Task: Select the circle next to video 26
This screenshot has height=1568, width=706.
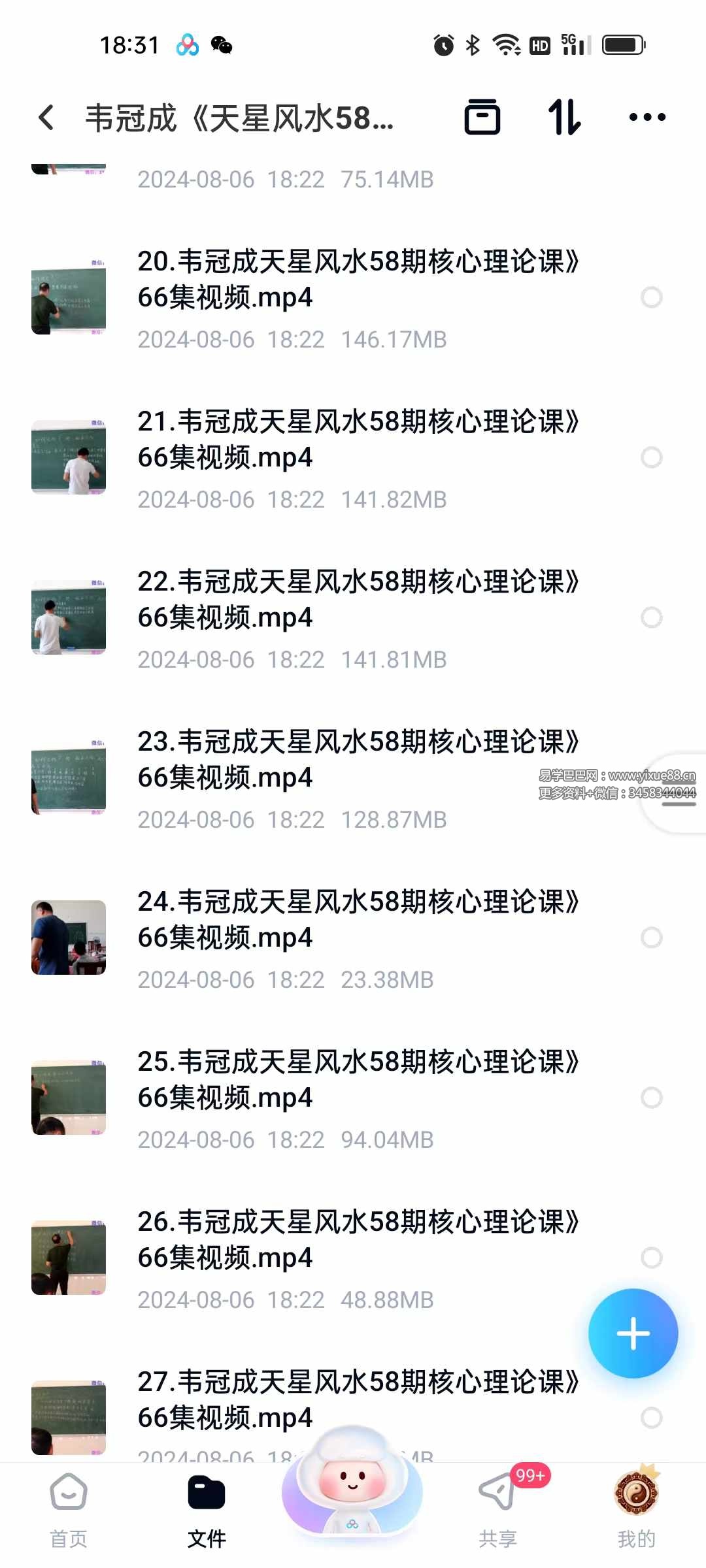Action: [651, 1258]
